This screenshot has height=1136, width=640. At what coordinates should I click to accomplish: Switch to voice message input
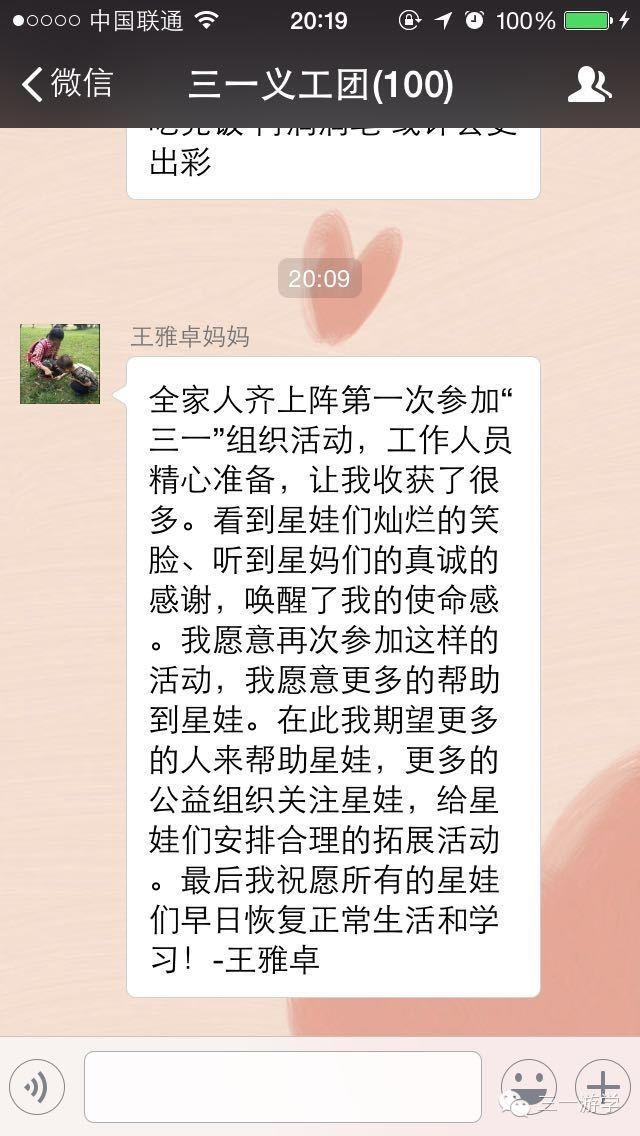click(x=37, y=1087)
